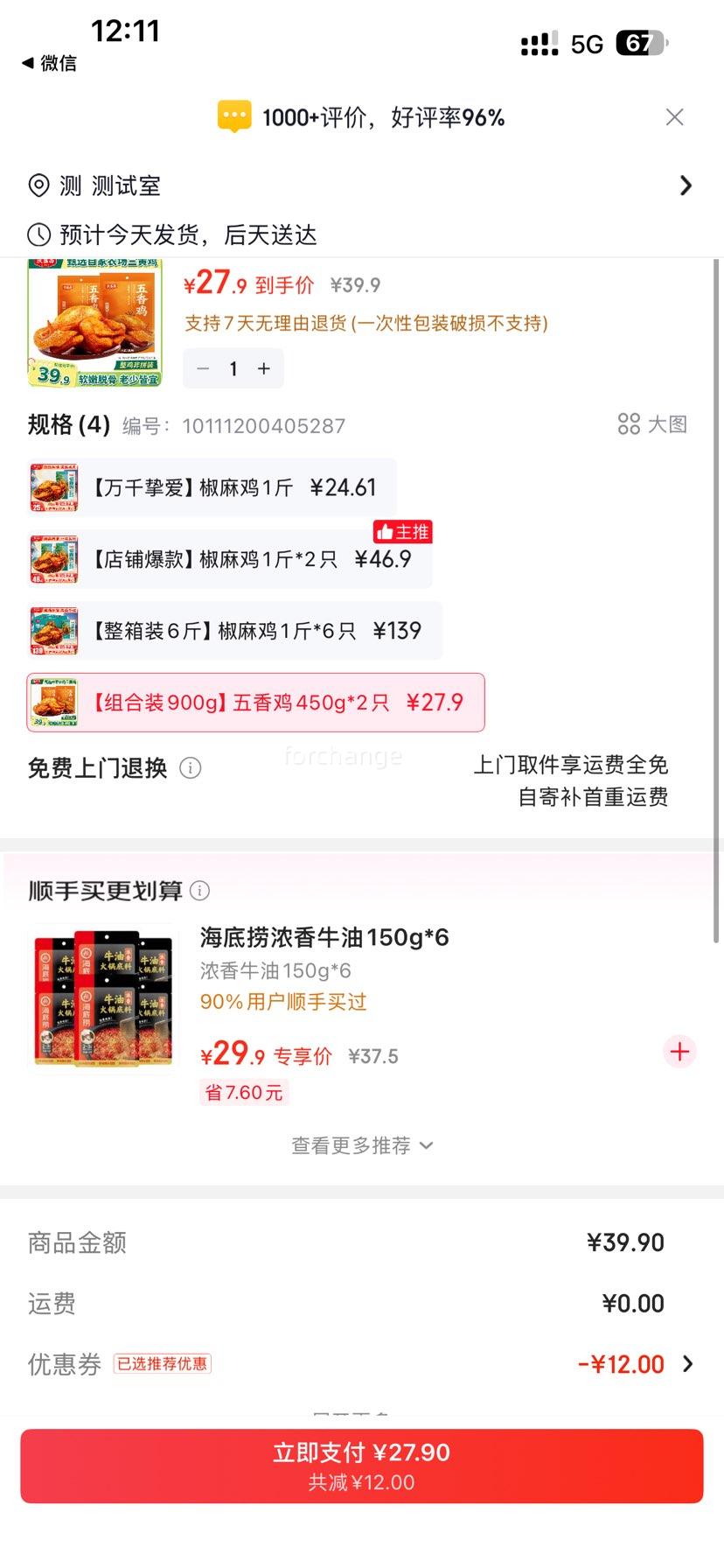724x1568 pixels.
Task: Tap the 已选推荐优惠 coupon tag
Action: point(164,1363)
